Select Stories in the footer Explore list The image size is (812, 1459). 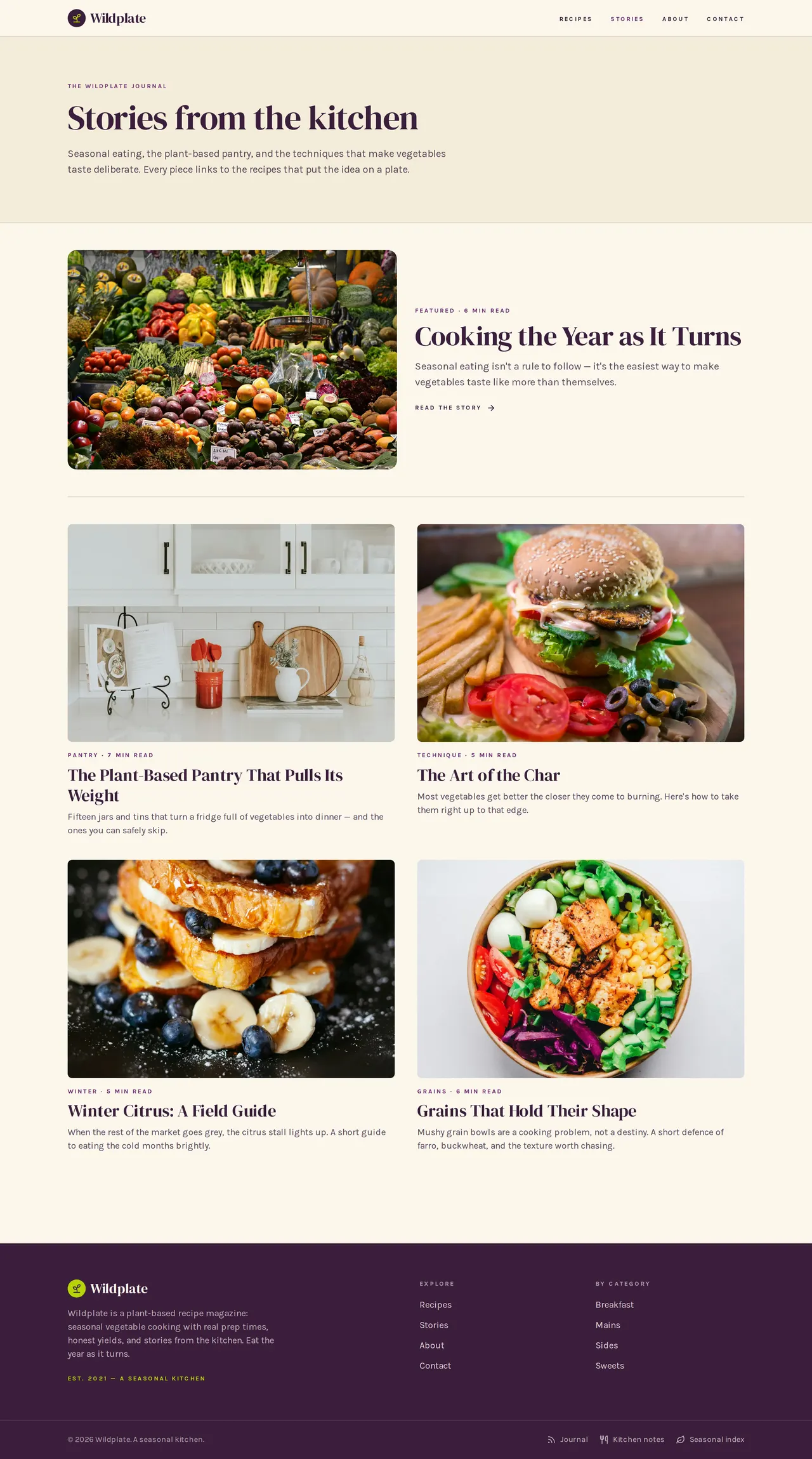pyautogui.click(x=434, y=1325)
